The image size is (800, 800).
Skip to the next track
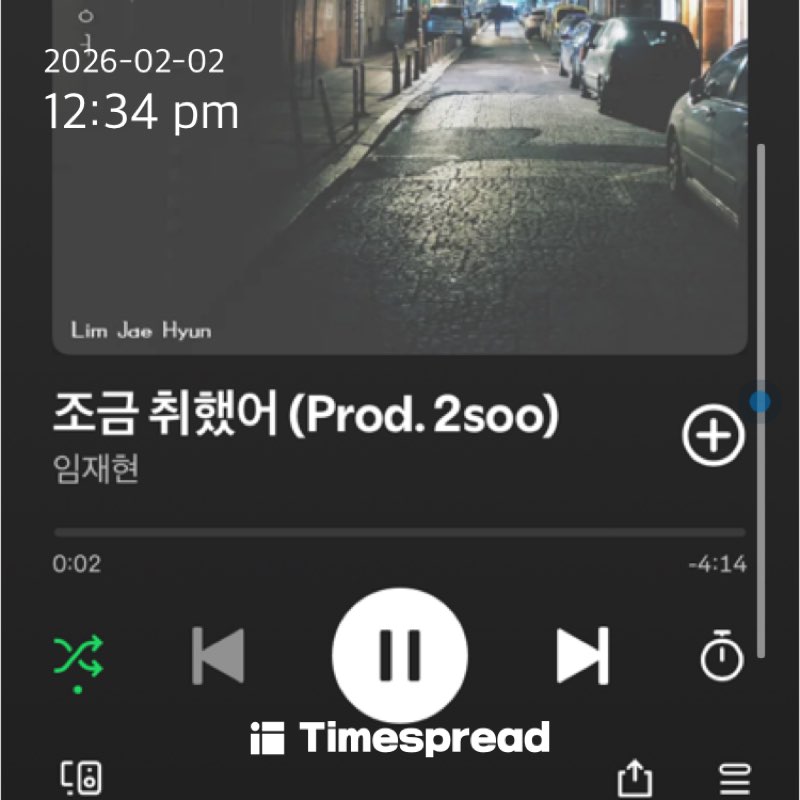pyautogui.click(x=582, y=657)
